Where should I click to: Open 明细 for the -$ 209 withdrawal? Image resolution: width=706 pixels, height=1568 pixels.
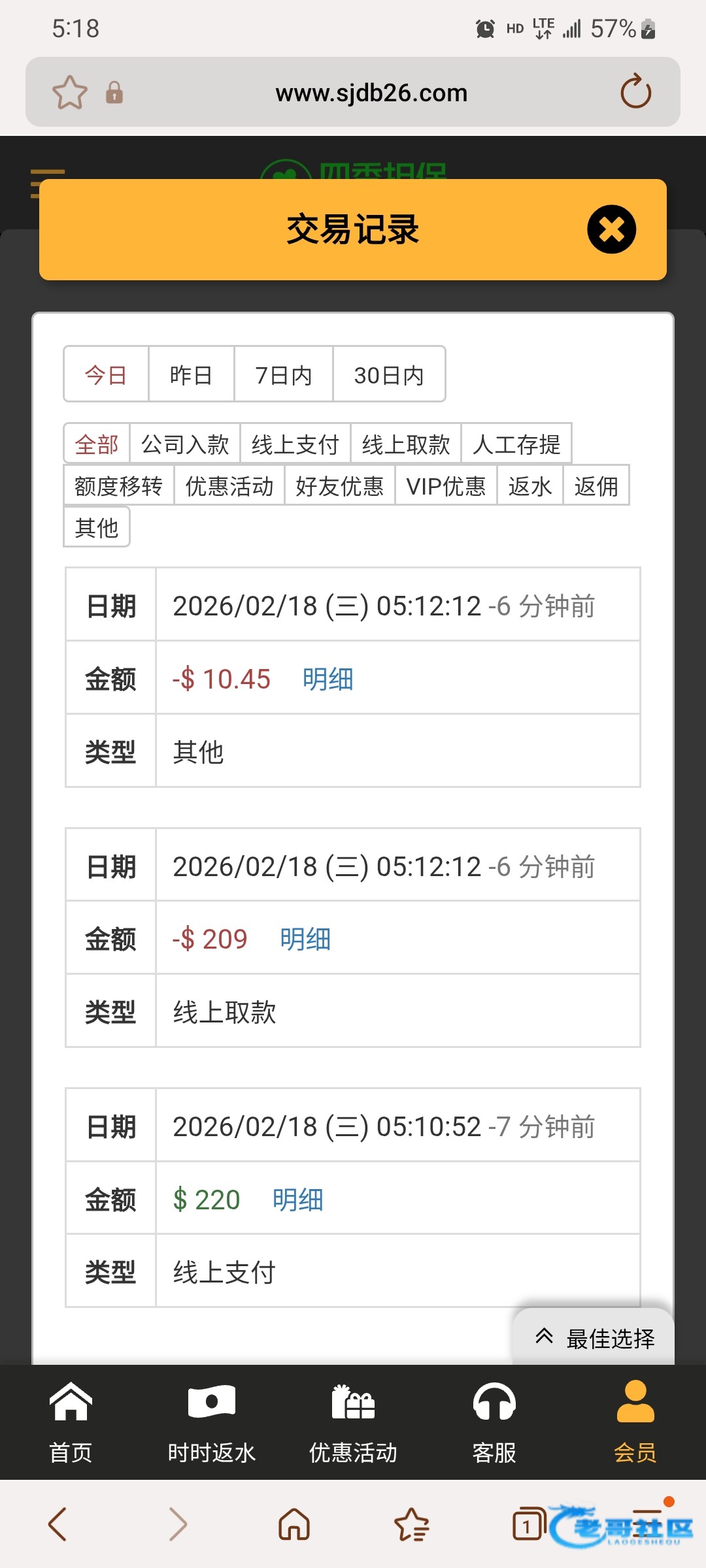pos(305,939)
